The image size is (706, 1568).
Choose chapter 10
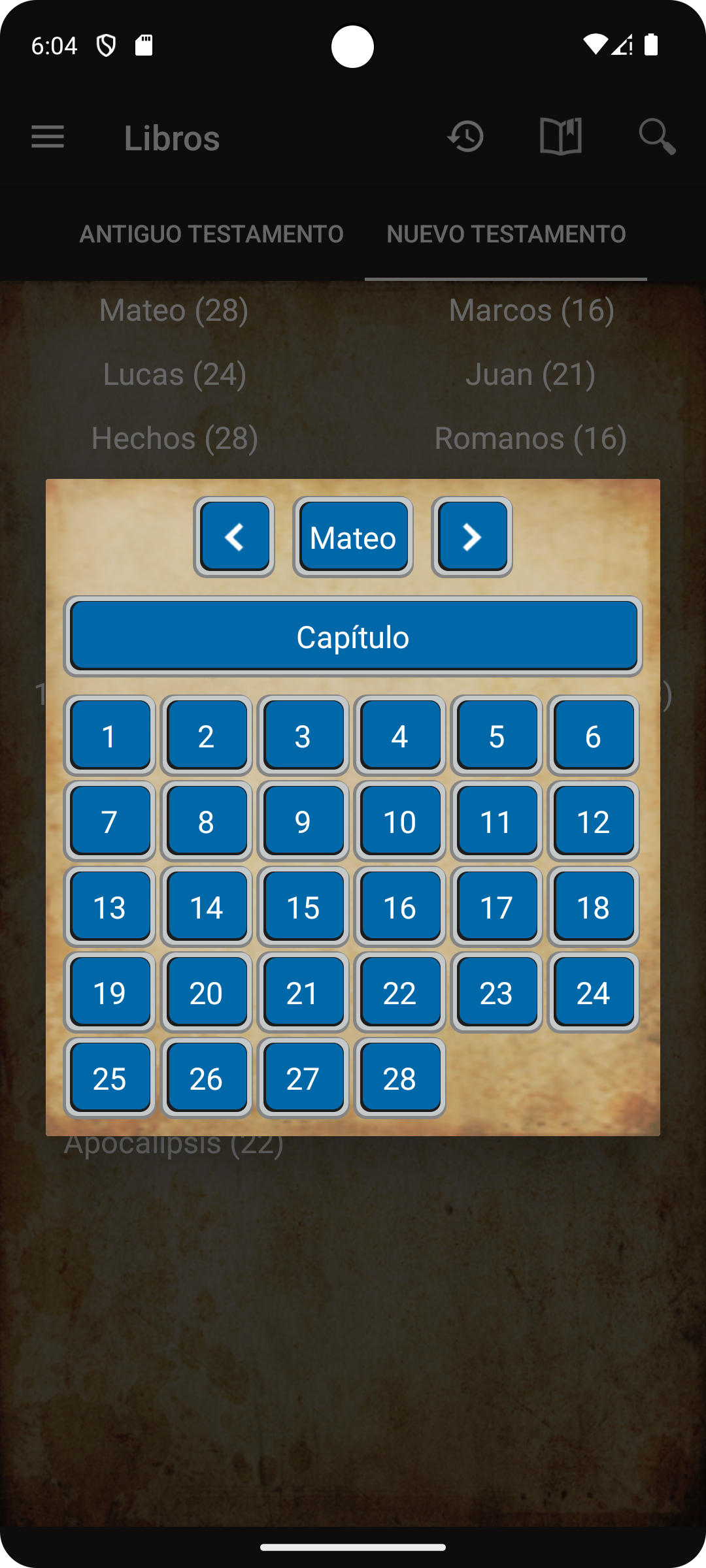pyautogui.click(x=400, y=821)
